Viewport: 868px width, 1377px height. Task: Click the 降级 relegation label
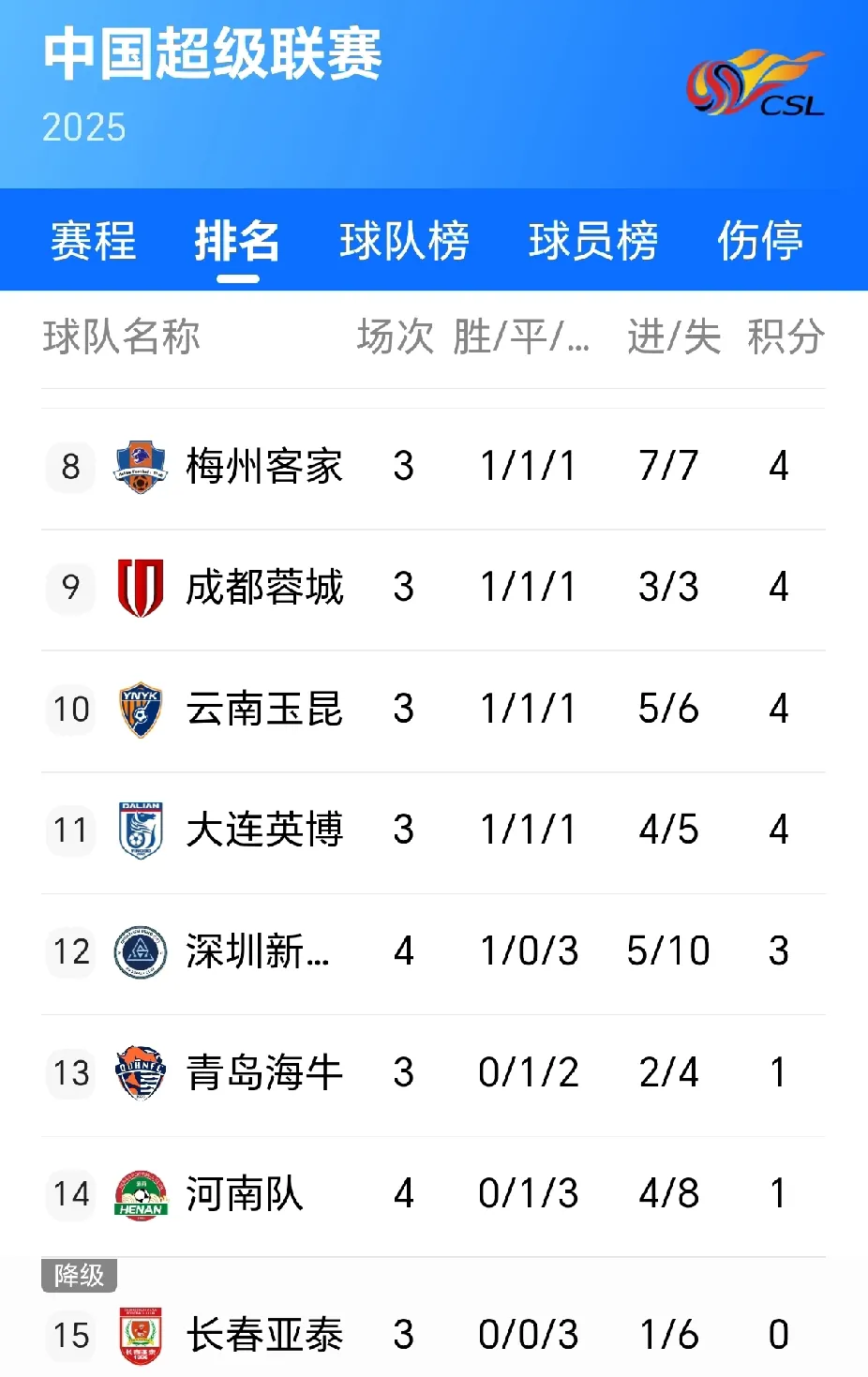[x=79, y=1275]
